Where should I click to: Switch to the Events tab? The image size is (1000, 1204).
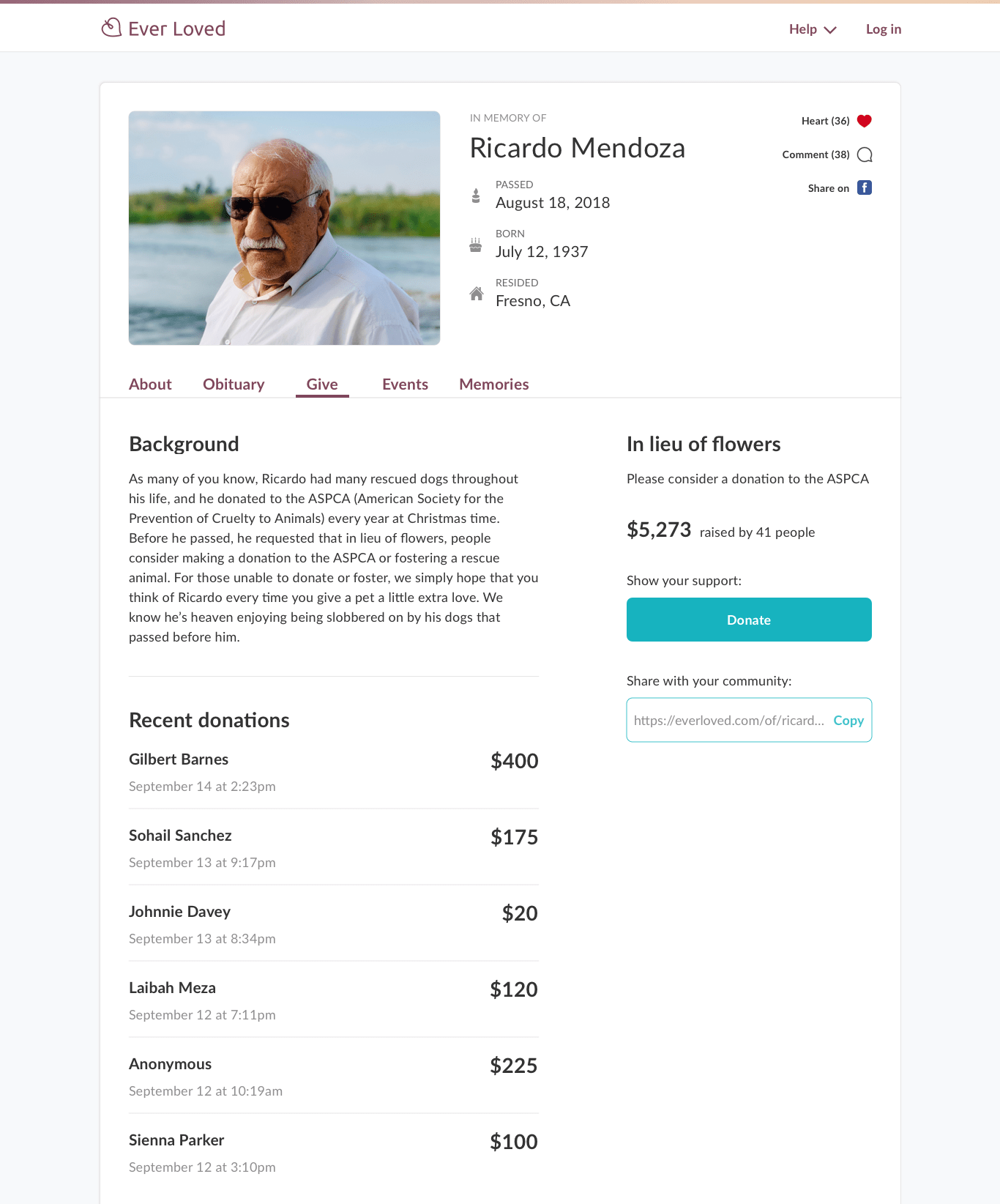tap(405, 384)
